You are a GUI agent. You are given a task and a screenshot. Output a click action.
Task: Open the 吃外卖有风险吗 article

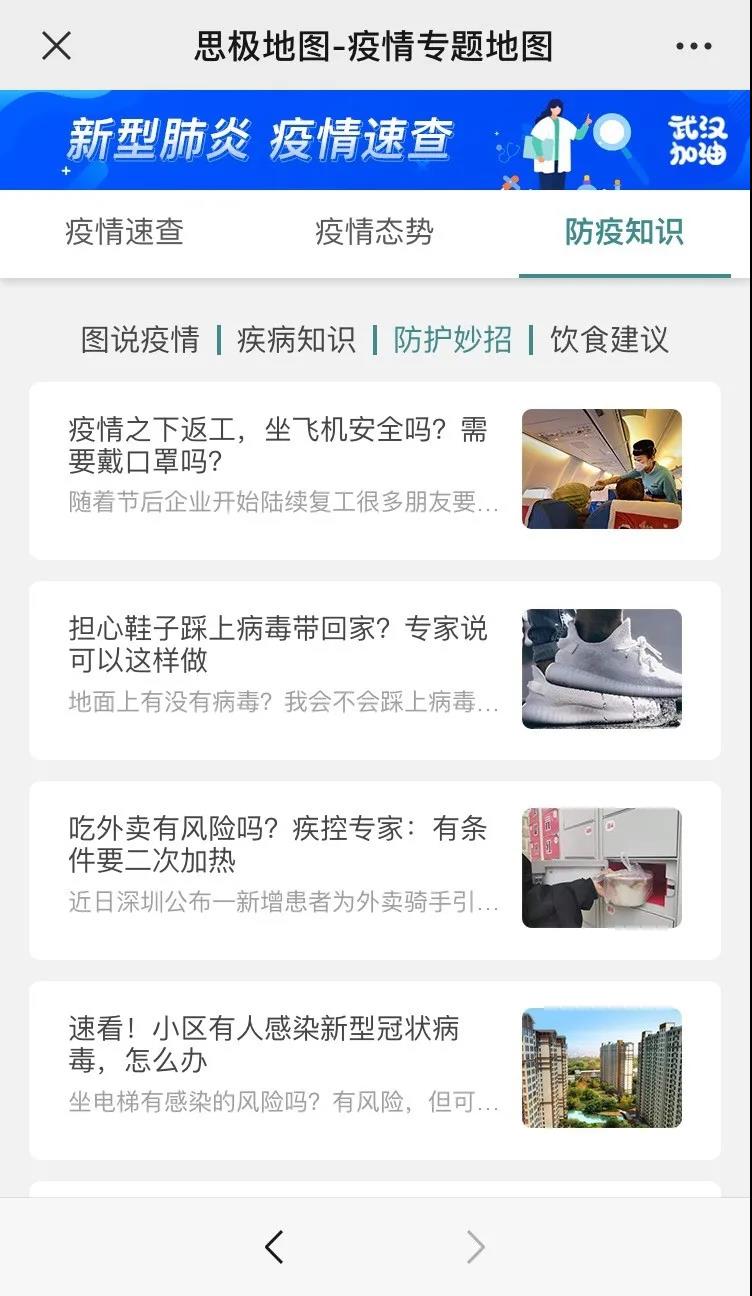click(x=375, y=870)
